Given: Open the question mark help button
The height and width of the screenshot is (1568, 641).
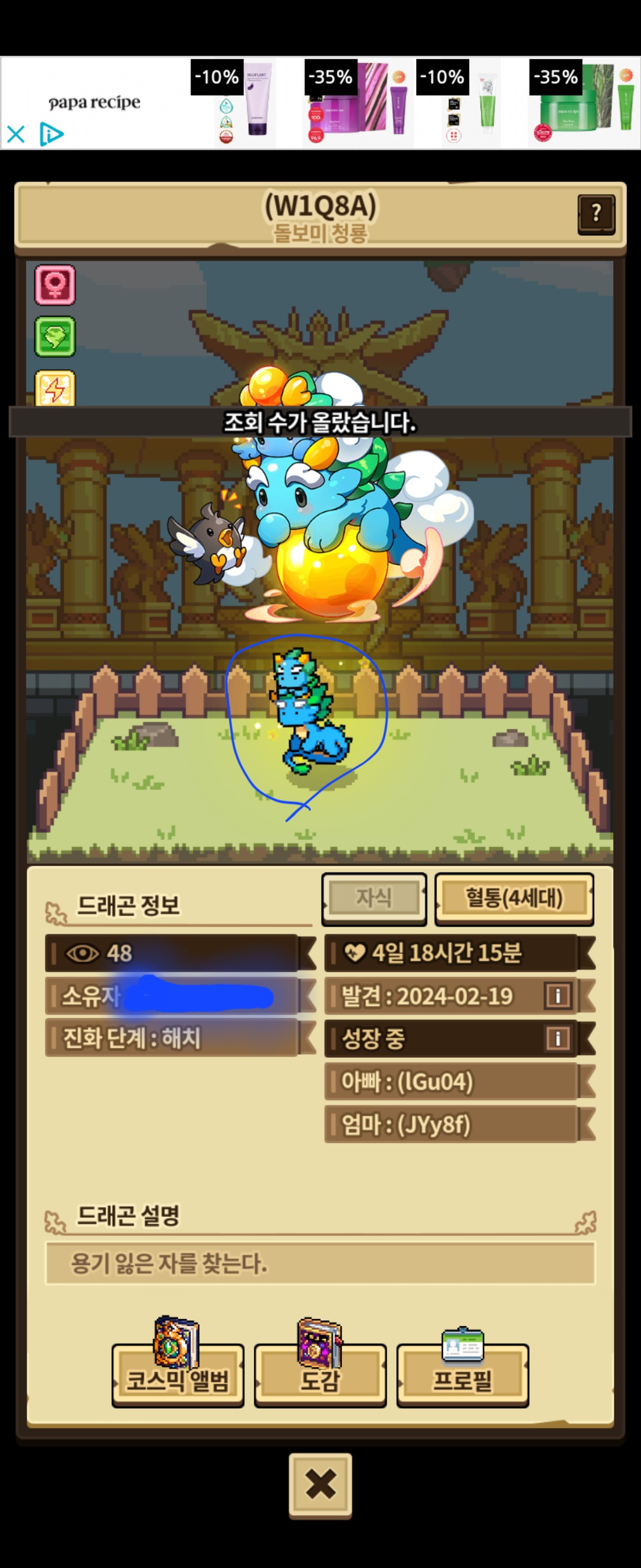Looking at the screenshot, I should tap(596, 214).
